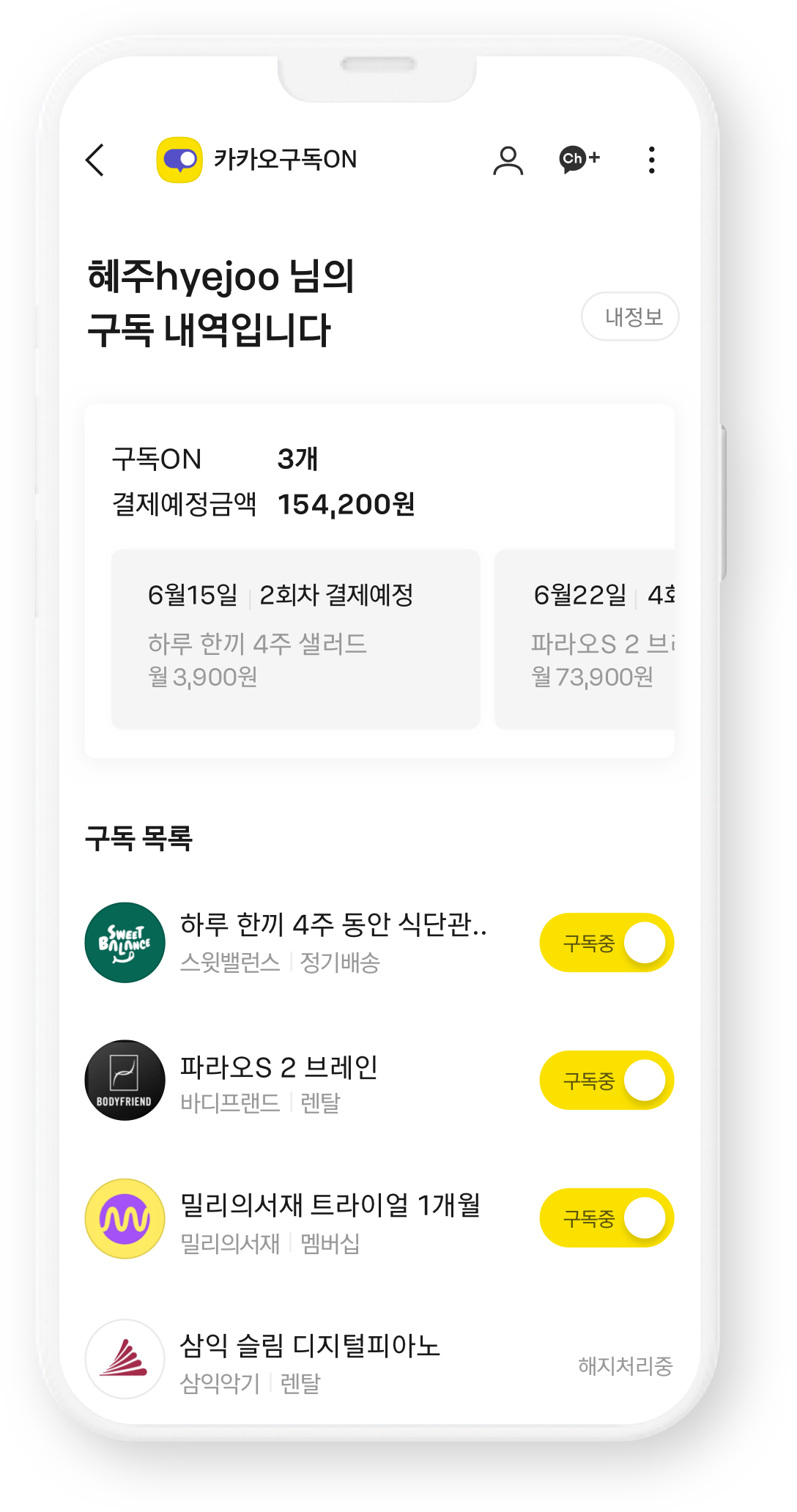Screen dimensions: 797x1512
Task: Add the Kakao channel with Ch+ icon
Action: click(x=579, y=159)
